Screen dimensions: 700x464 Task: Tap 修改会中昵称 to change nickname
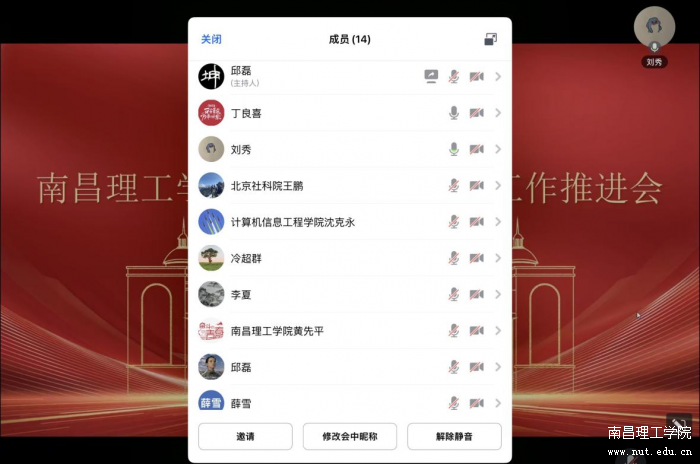click(350, 437)
